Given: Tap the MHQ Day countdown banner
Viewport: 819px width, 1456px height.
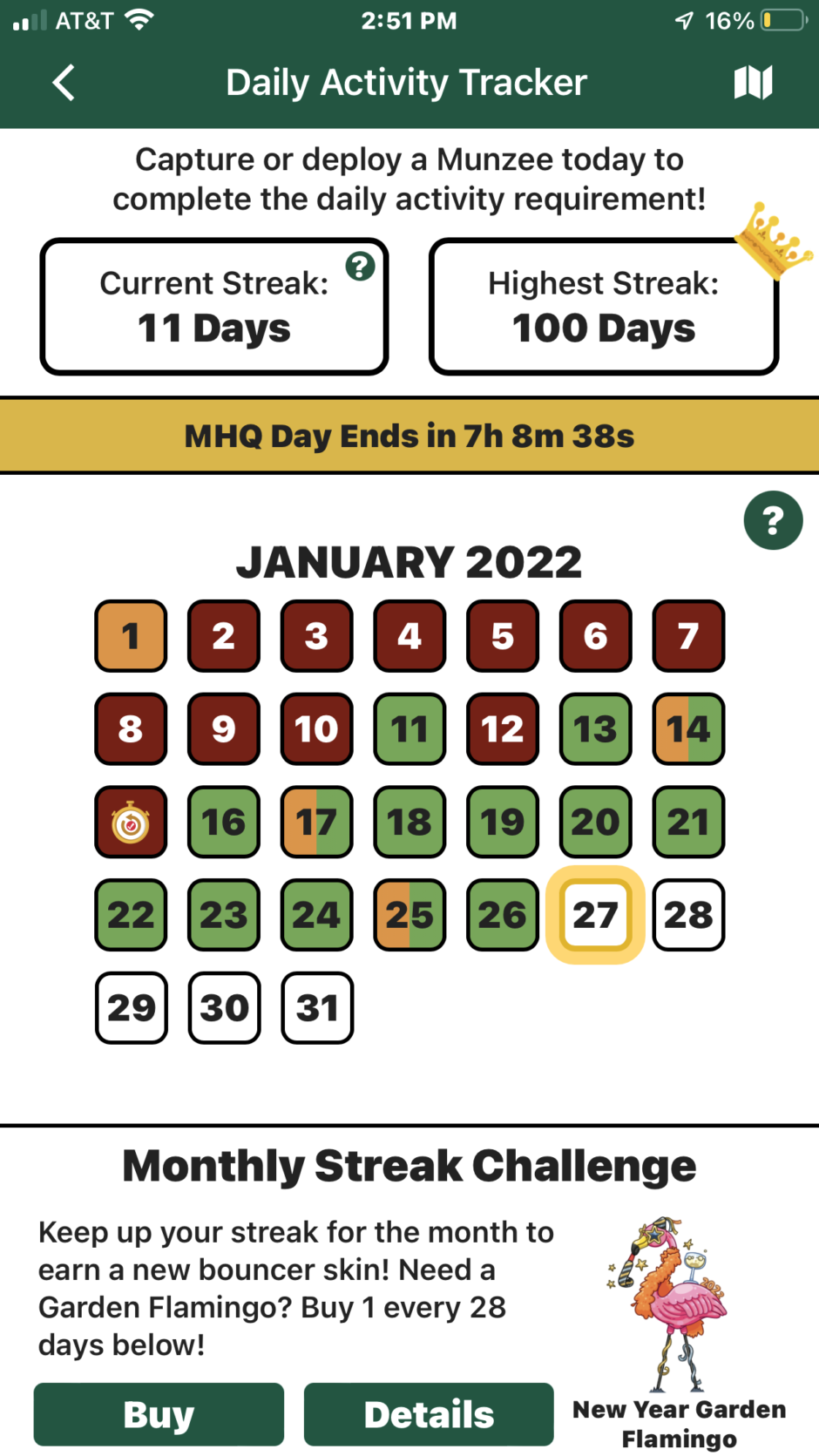Looking at the screenshot, I should (x=409, y=435).
